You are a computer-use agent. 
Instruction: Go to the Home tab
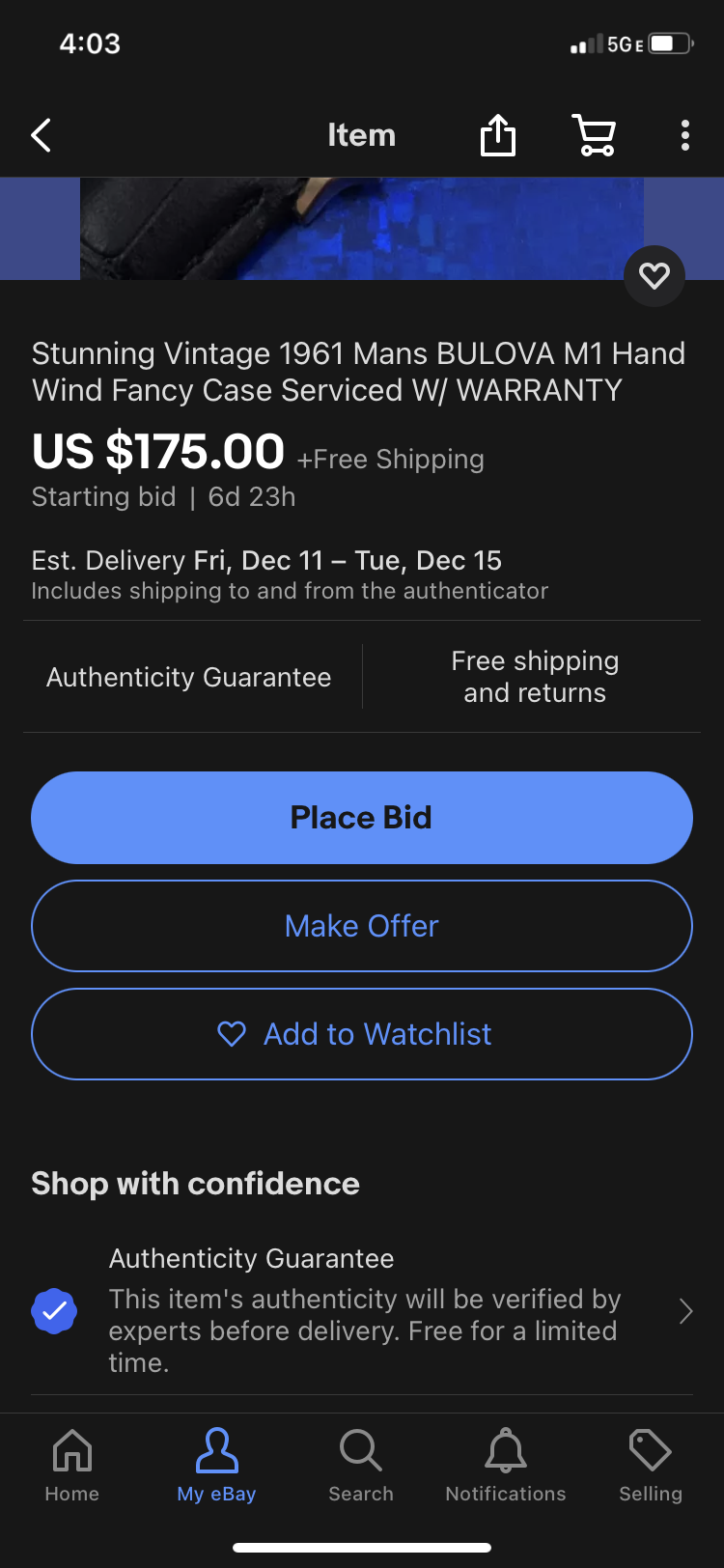click(x=72, y=1466)
